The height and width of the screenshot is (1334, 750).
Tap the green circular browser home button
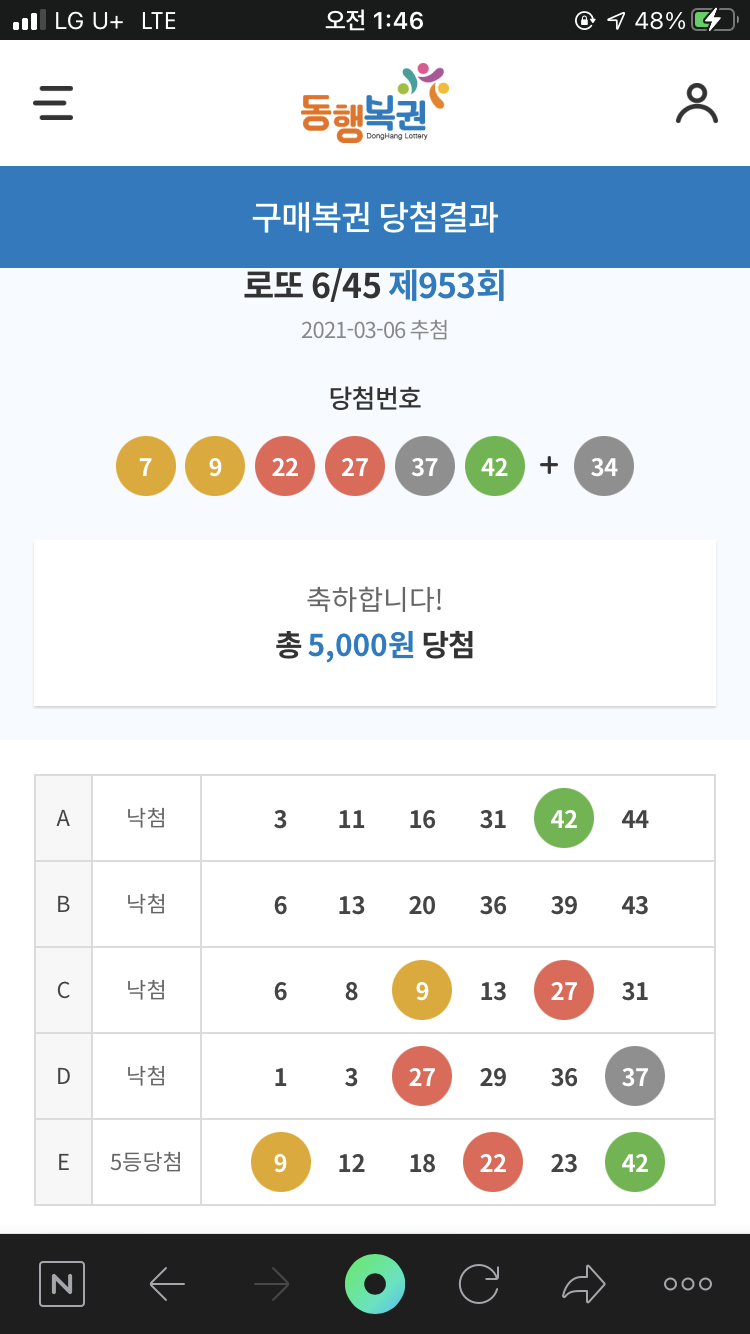pyautogui.click(x=375, y=1284)
